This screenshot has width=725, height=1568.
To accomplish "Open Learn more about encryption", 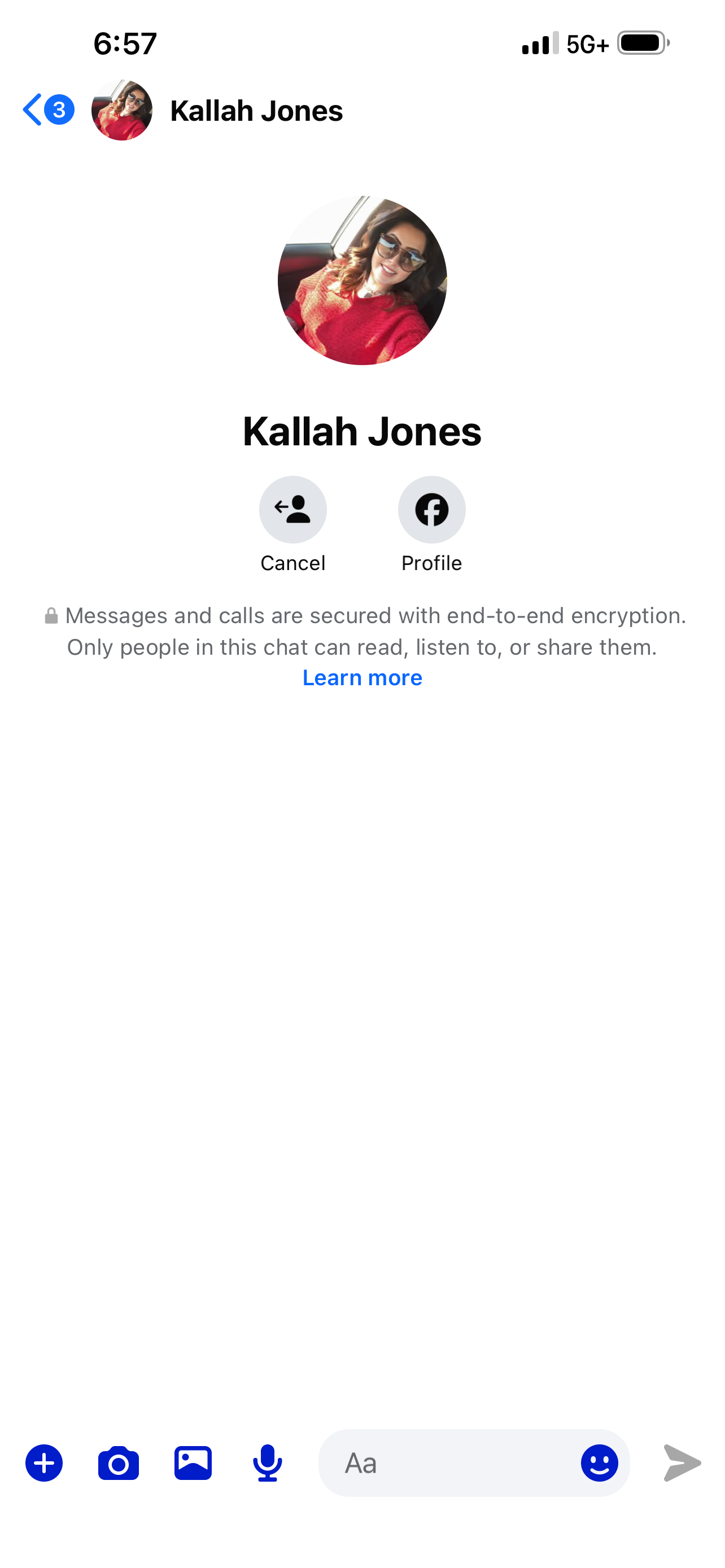I will (x=362, y=677).
